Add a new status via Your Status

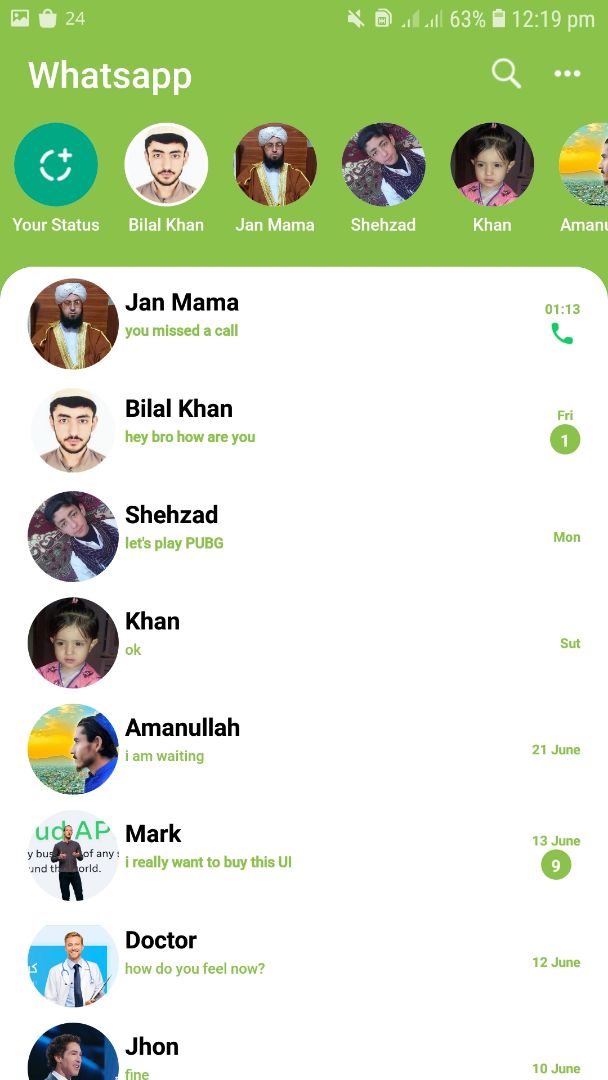(x=56, y=165)
